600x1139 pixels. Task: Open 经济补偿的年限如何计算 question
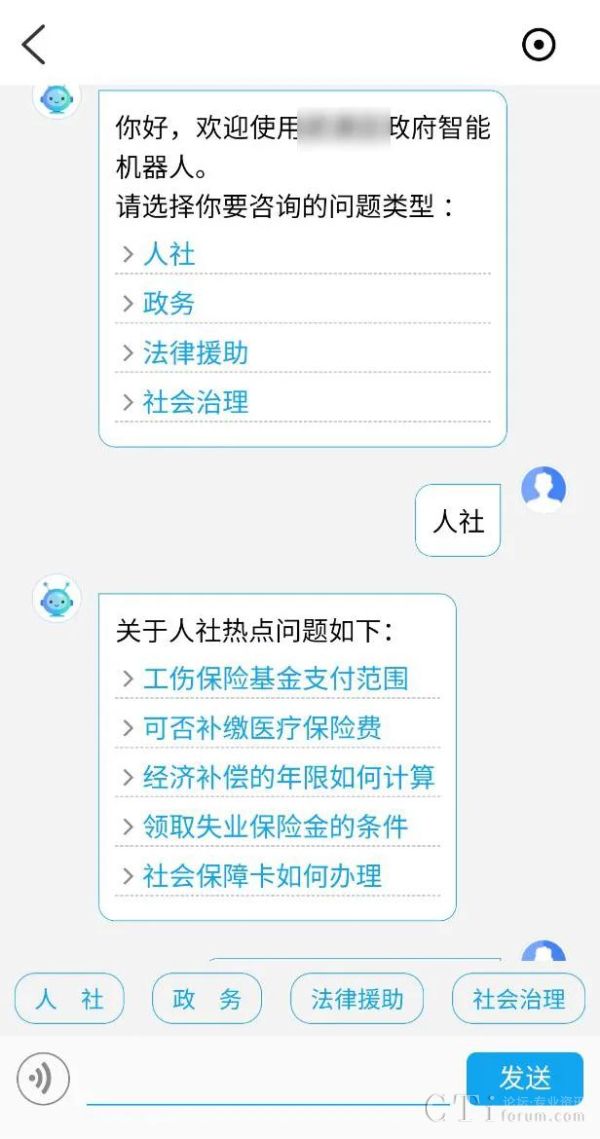(288, 778)
